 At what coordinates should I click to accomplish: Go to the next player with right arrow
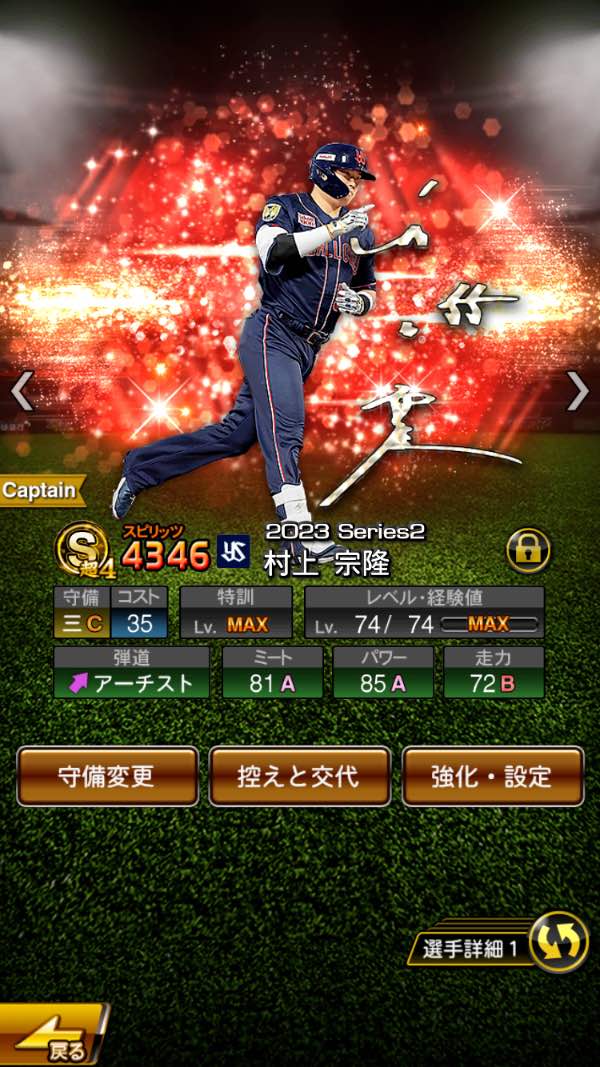[x=577, y=391]
